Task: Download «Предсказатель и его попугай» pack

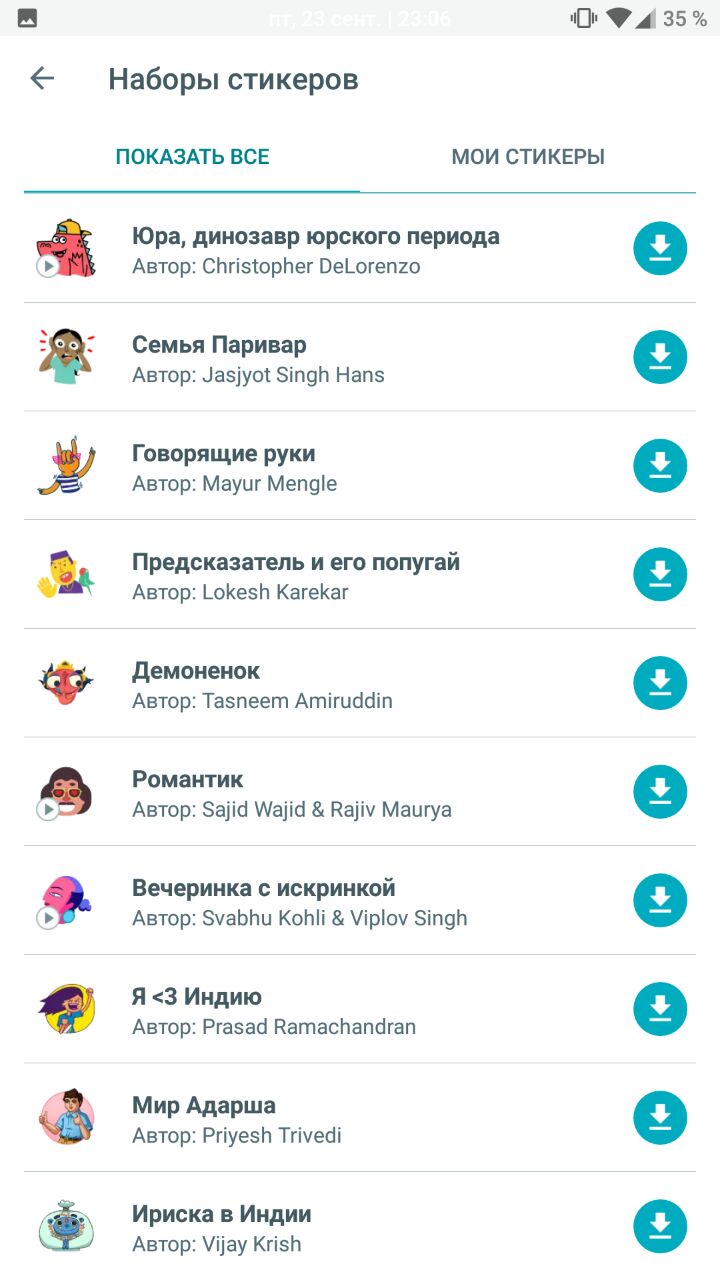Action: pos(660,574)
